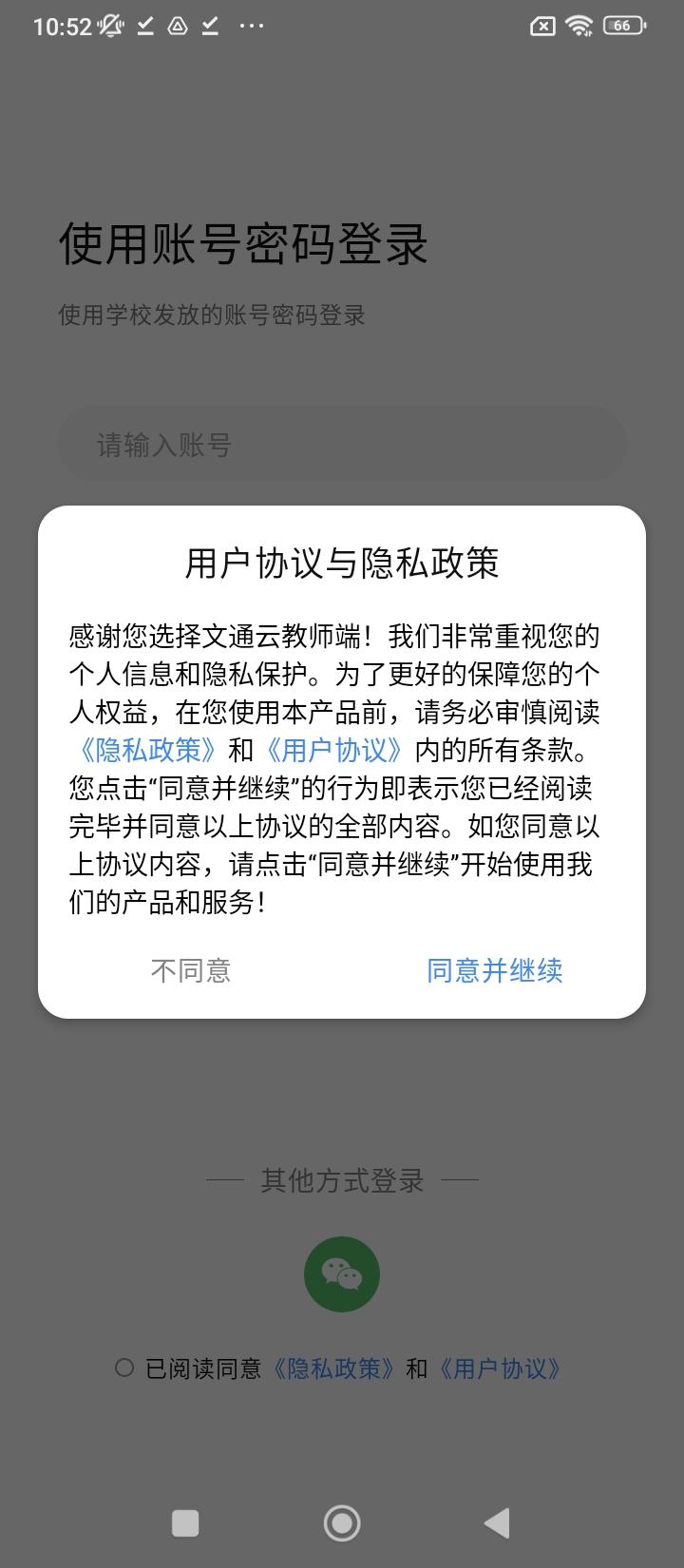This screenshot has height=1568, width=684.
Task: Tap the vibrate mode icon in status bar
Action: click(108, 26)
